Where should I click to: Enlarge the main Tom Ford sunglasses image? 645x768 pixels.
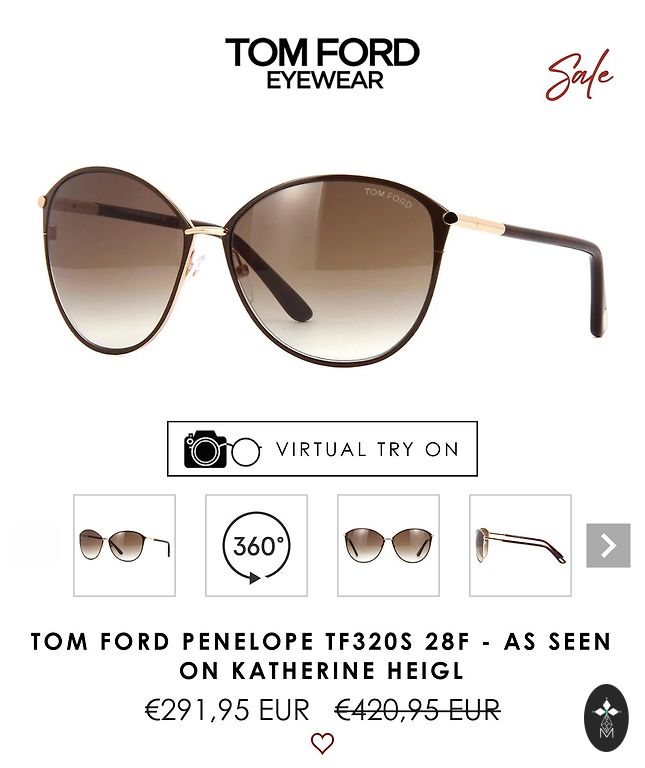click(322, 260)
